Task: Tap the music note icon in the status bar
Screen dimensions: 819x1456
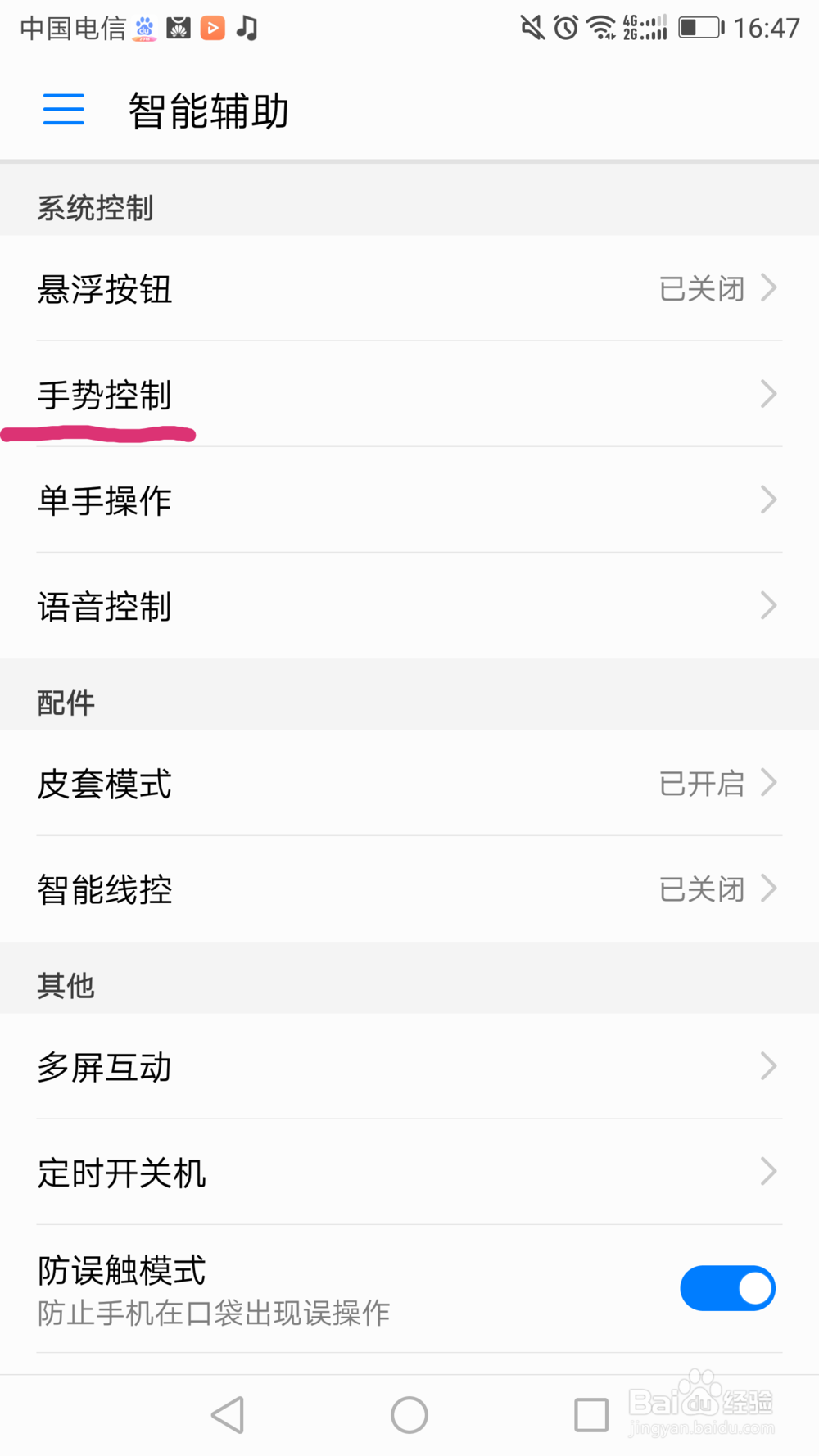Action: [247, 27]
